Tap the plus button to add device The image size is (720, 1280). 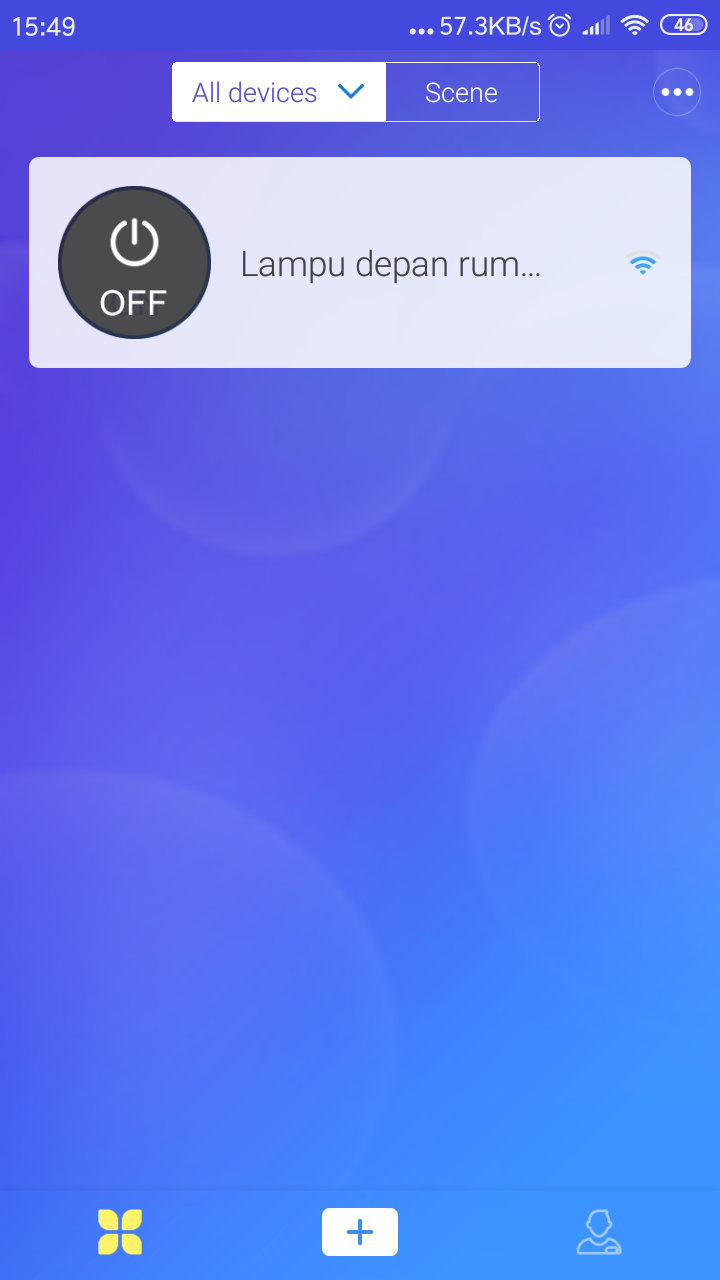pyautogui.click(x=360, y=1232)
